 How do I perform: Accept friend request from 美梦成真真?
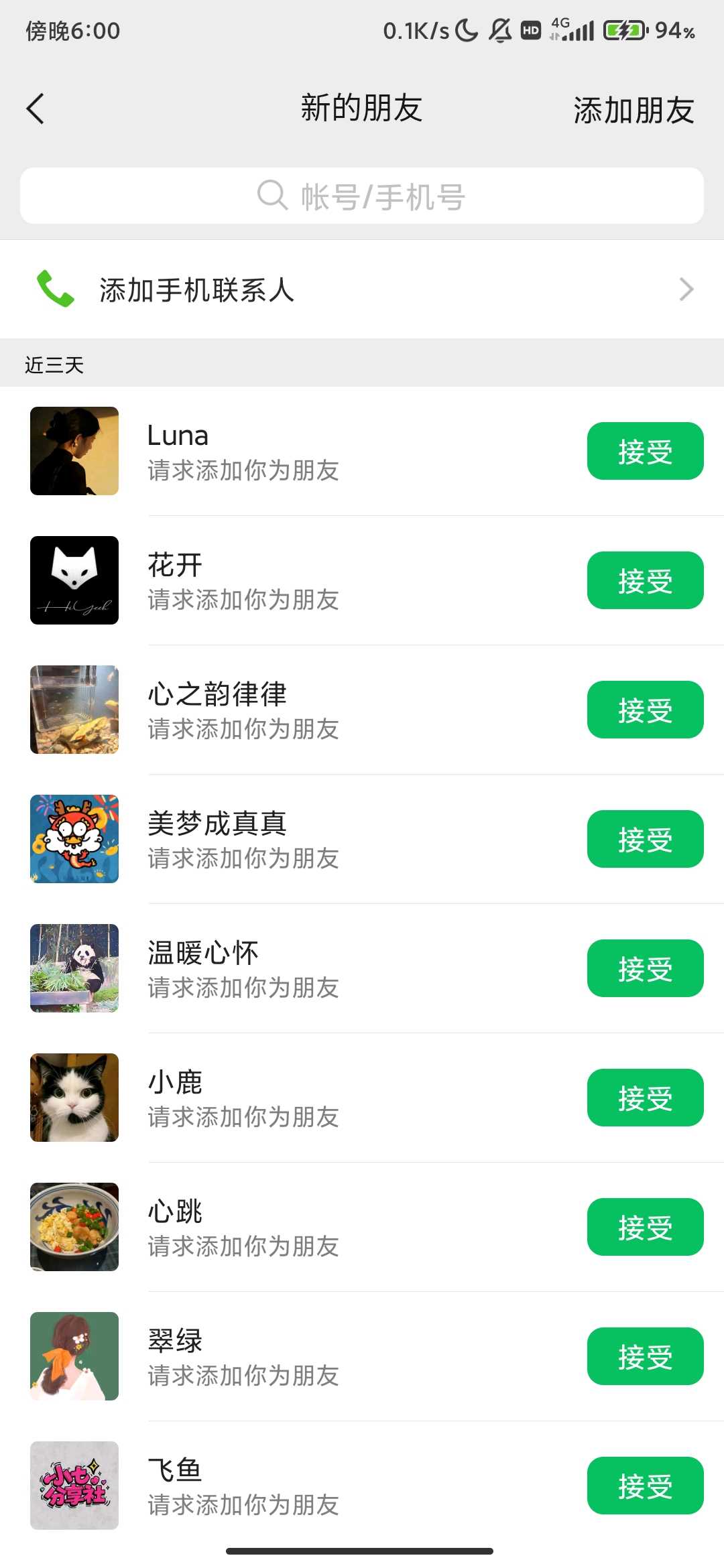point(645,839)
